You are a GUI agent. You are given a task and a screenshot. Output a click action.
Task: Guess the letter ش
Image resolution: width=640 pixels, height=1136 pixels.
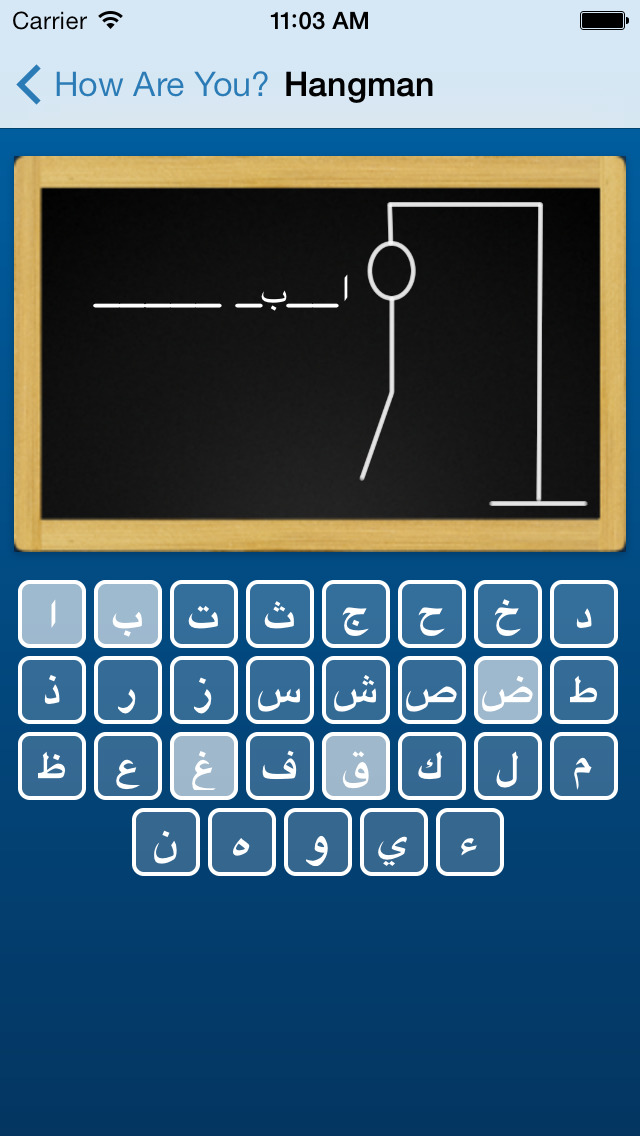(356, 690)
